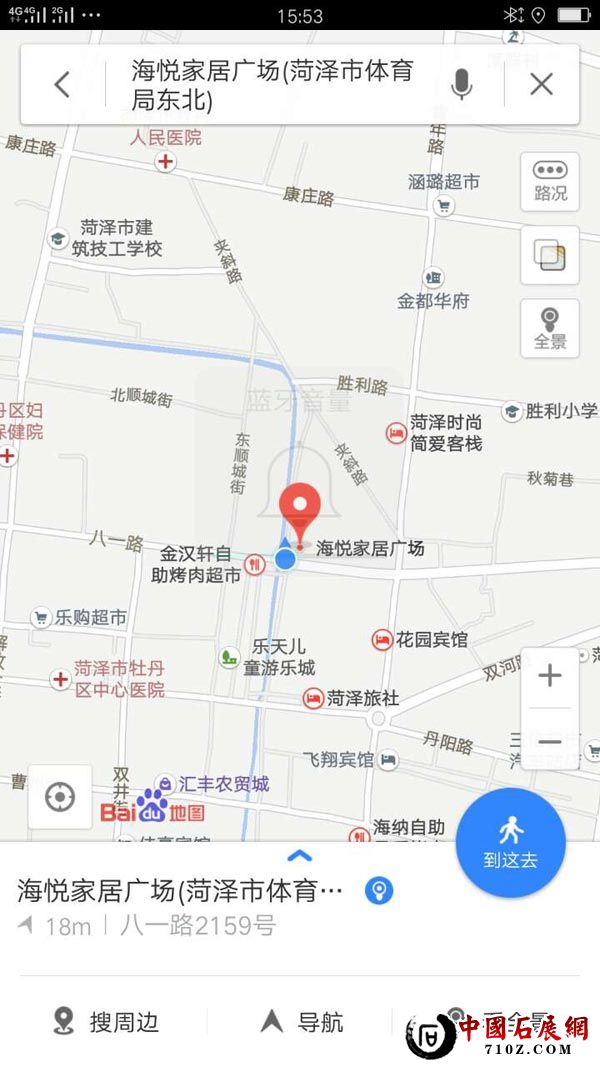Tap the blue location icon beside the place name
600x1067 pixels.
click(x=379, y=890)
